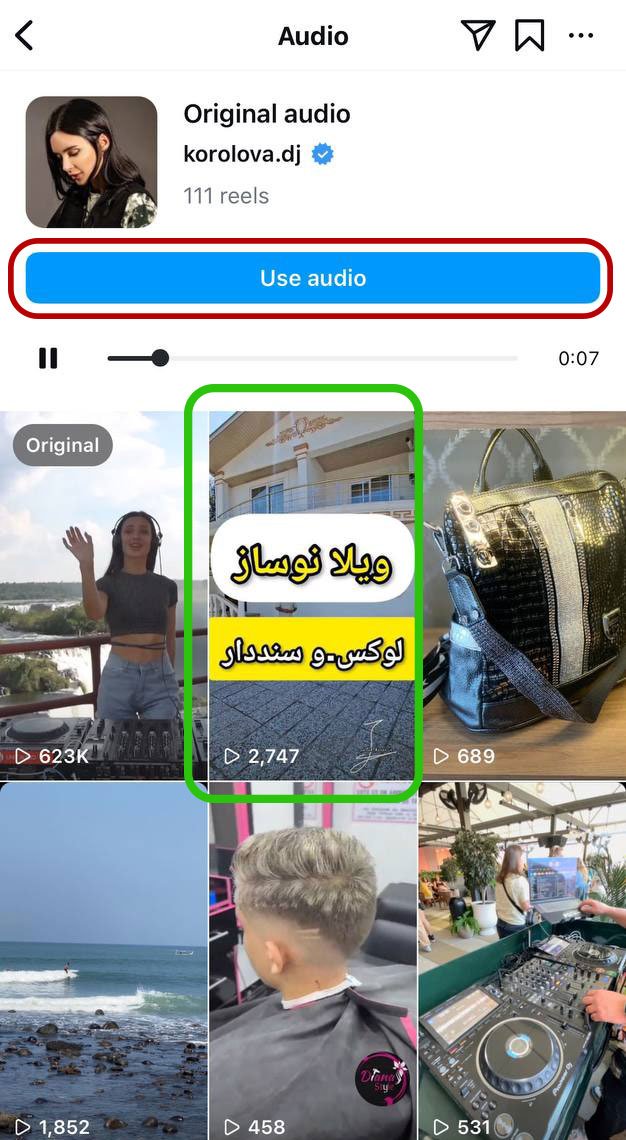
Task: Tap the audio cover photo
Action: (91, 162)
